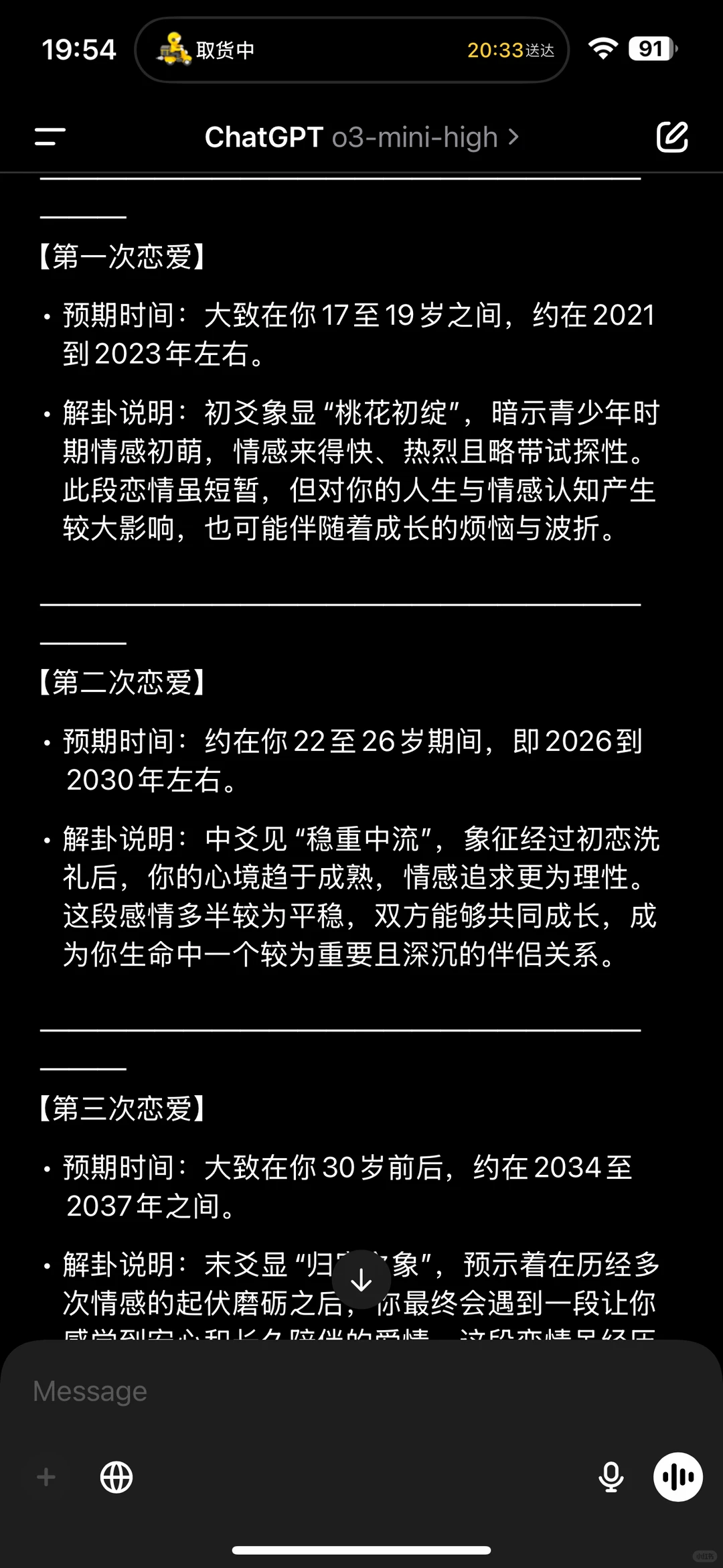Open the delivery status in the Dynamic Island

[352, 50]
